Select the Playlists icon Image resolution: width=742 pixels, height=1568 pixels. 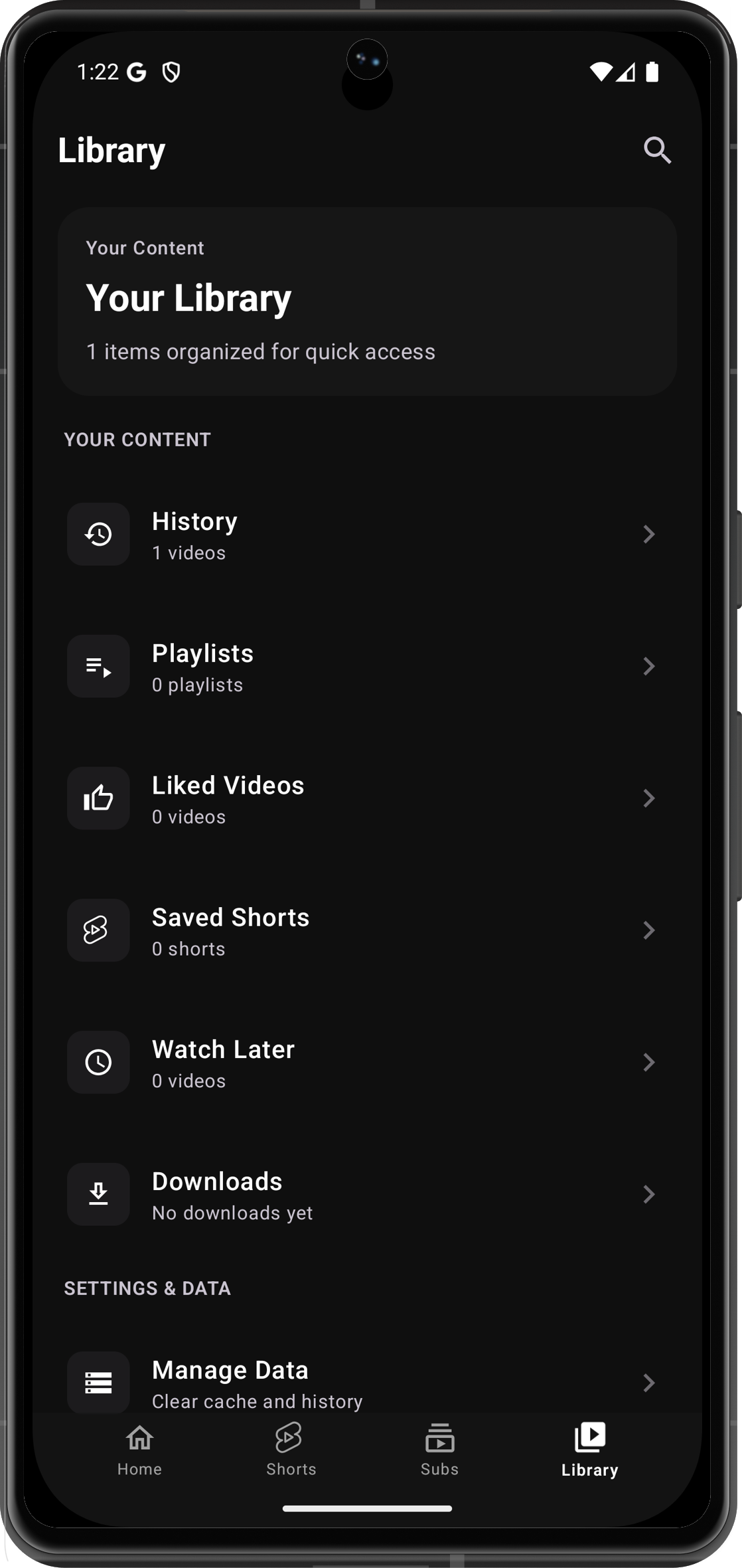click(98, 666)
